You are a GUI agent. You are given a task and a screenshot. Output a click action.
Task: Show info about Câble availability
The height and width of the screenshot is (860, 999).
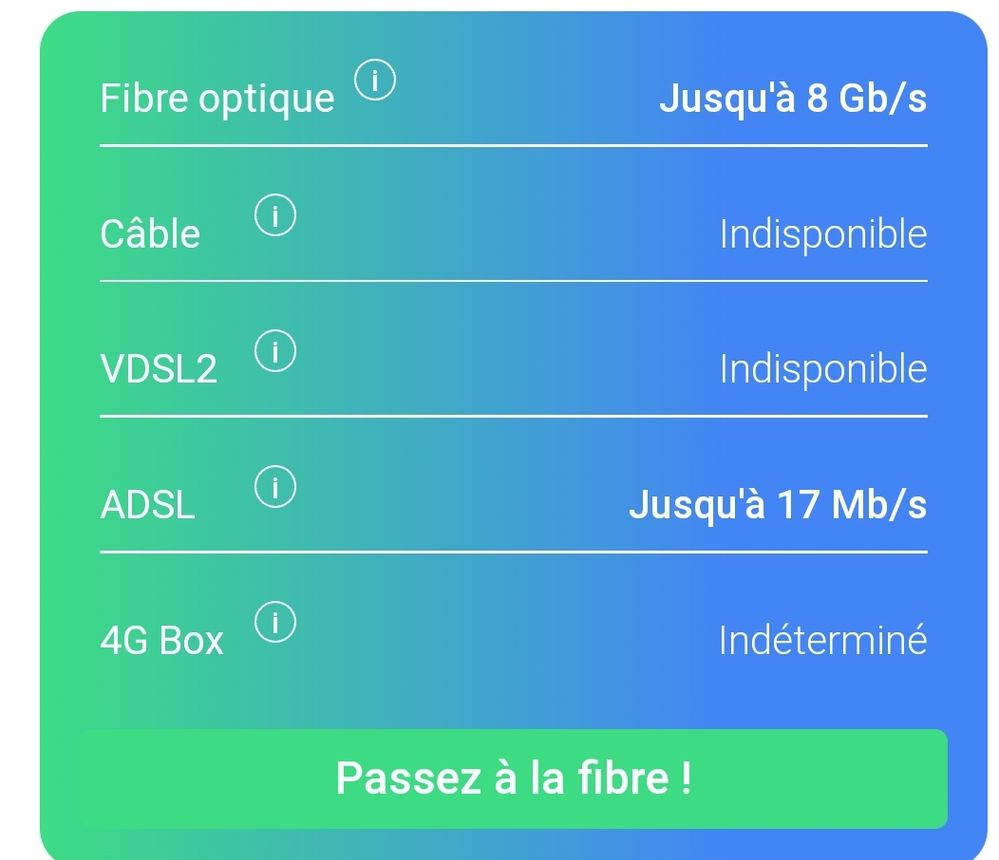(x=276, y=217)
